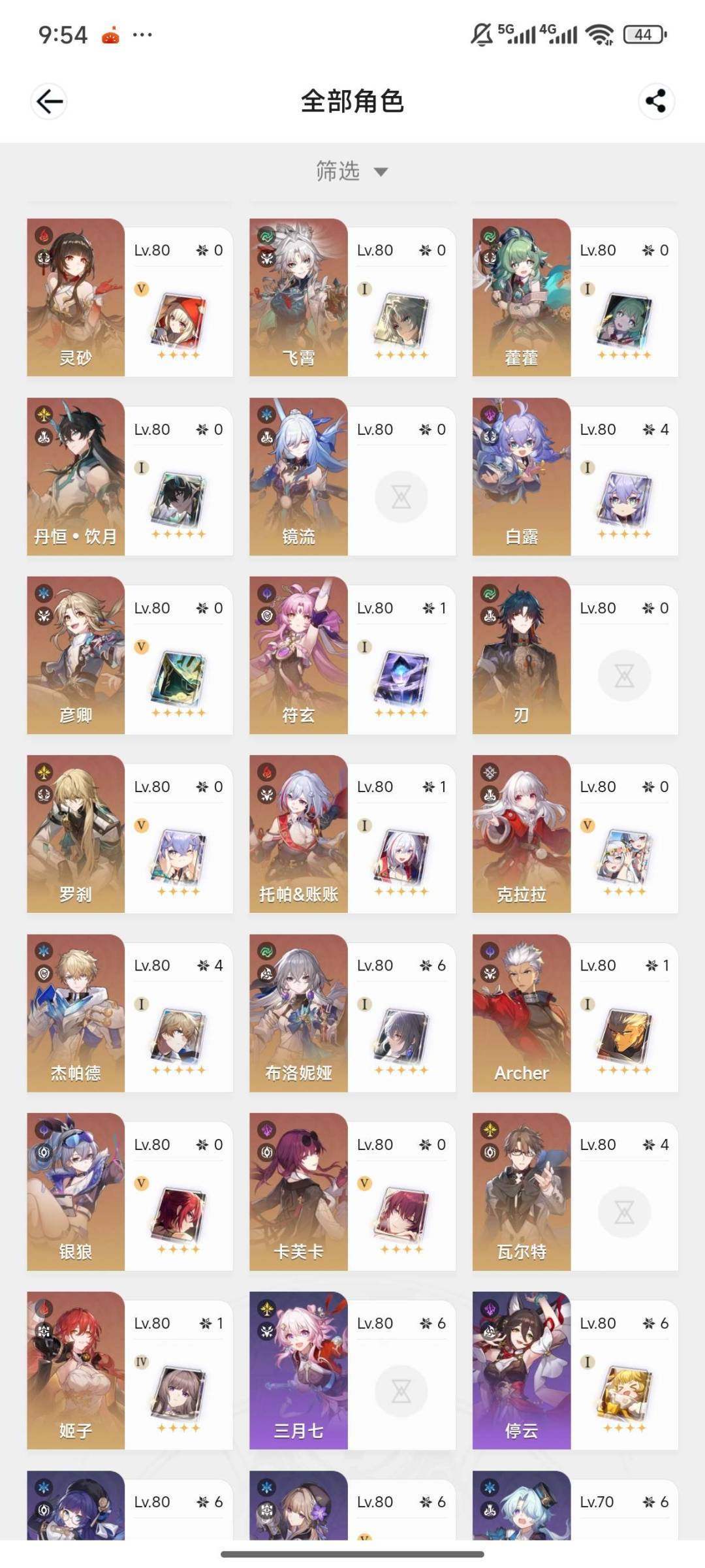Tap the share icon in the header

(x=655, y=101)
